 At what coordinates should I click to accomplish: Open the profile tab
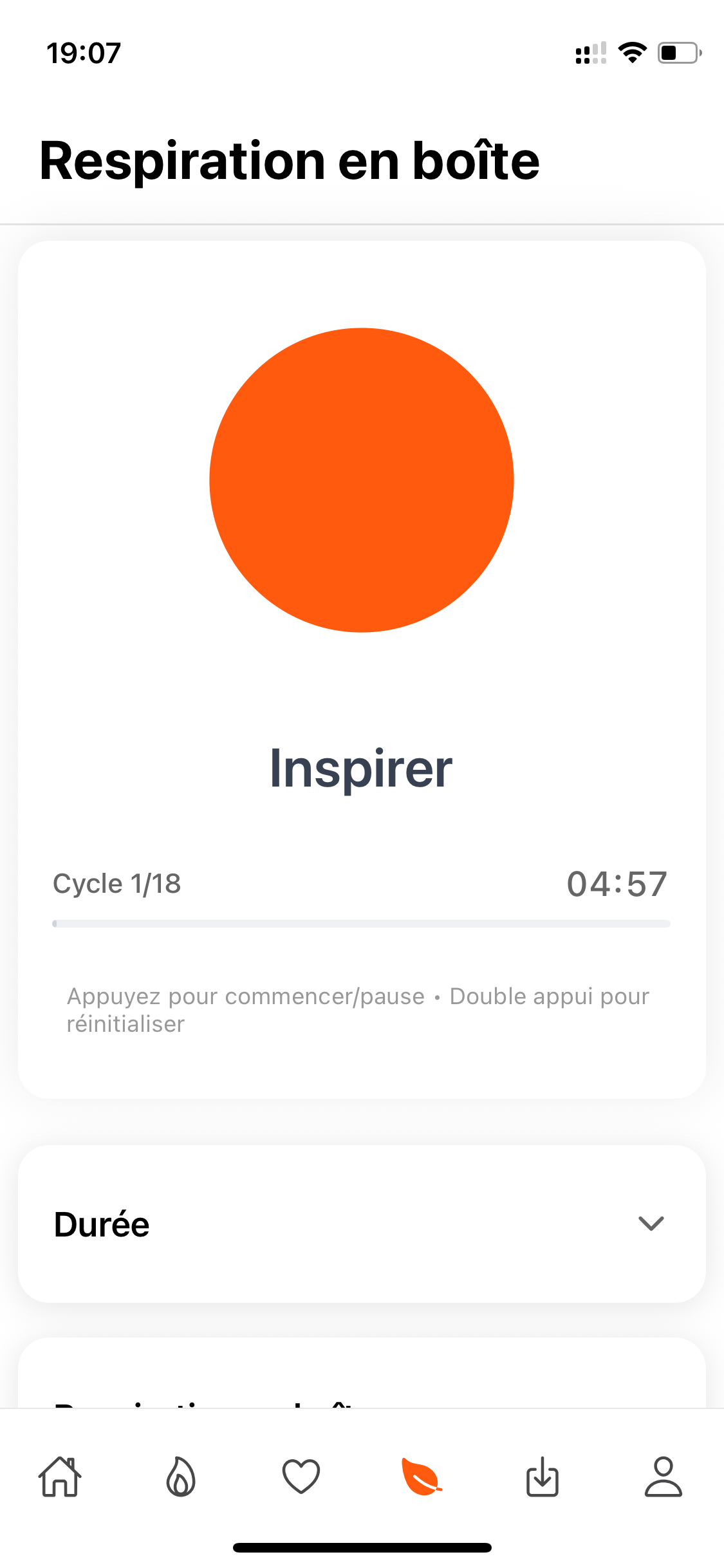(x=663, y=1477)
